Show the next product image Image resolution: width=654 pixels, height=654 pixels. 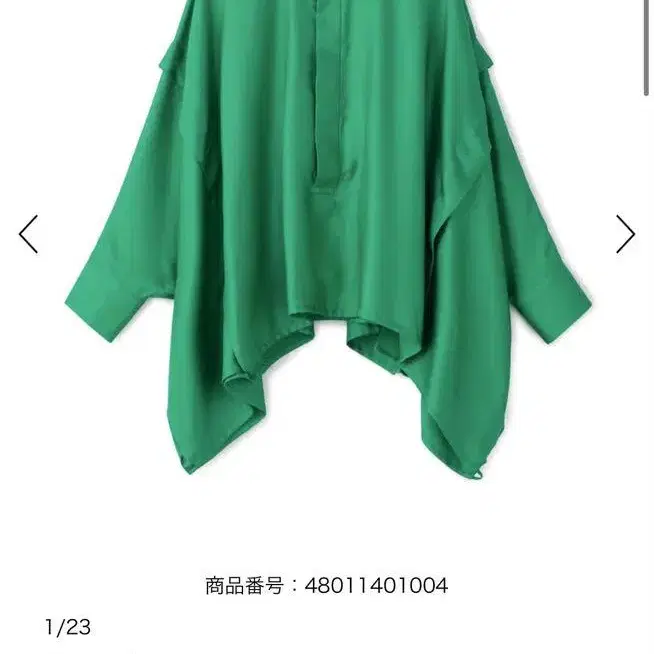coord(625,234)
